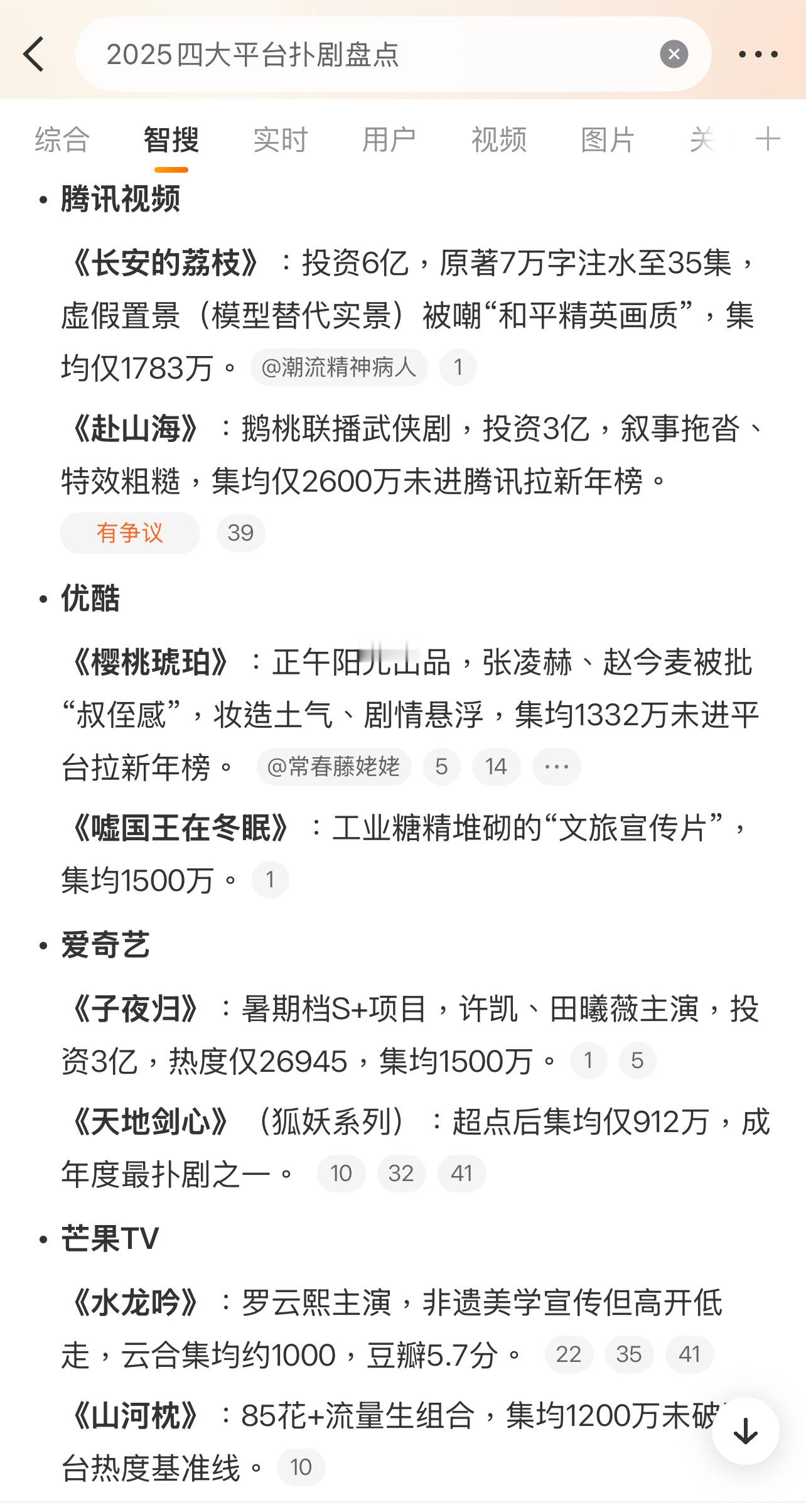Screen dimensions: 806x1512
Task: Tap the plus icon to add more channels
Action: (x=767, y=139)
